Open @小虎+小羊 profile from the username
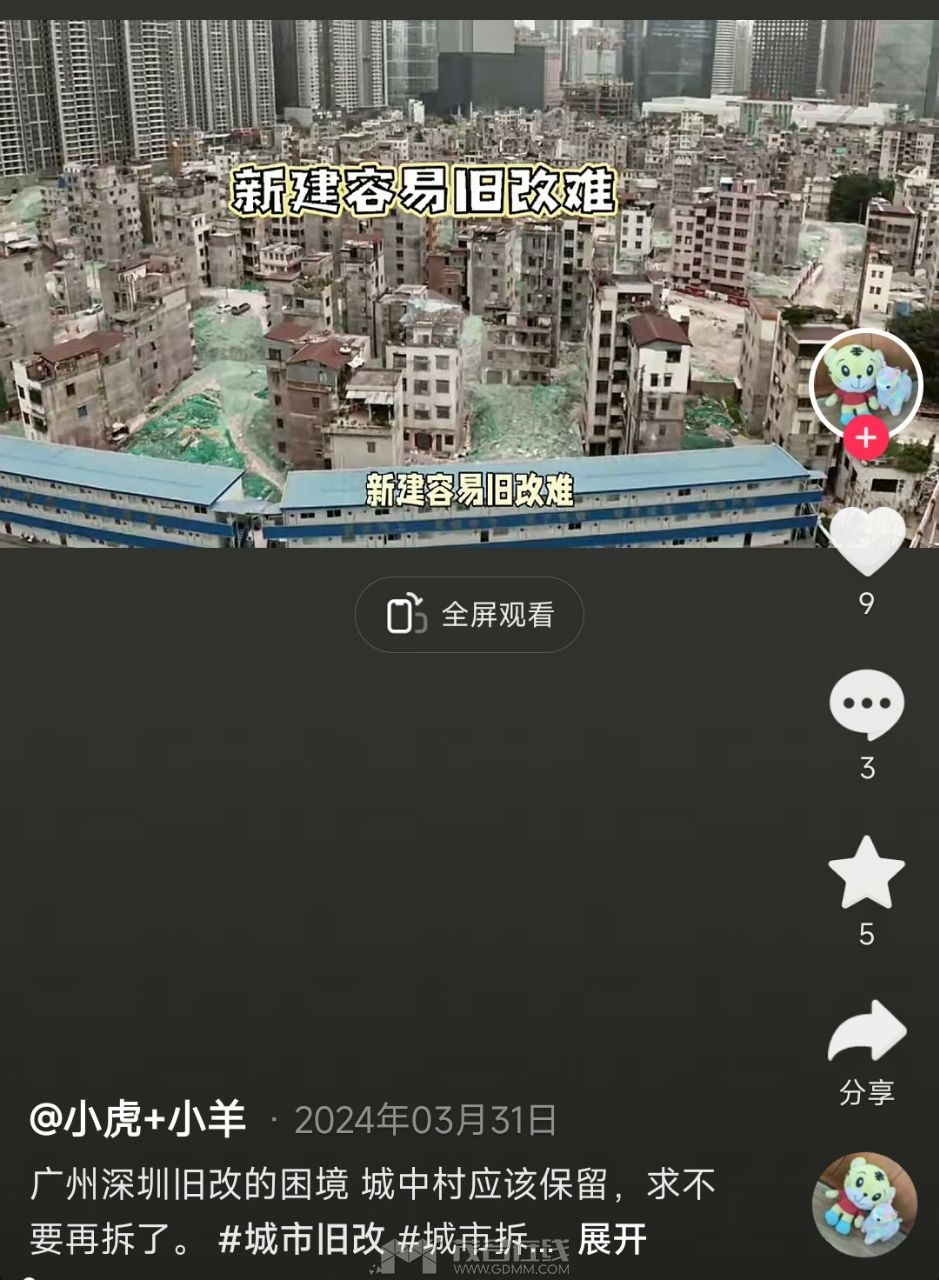 point(138,1120)
